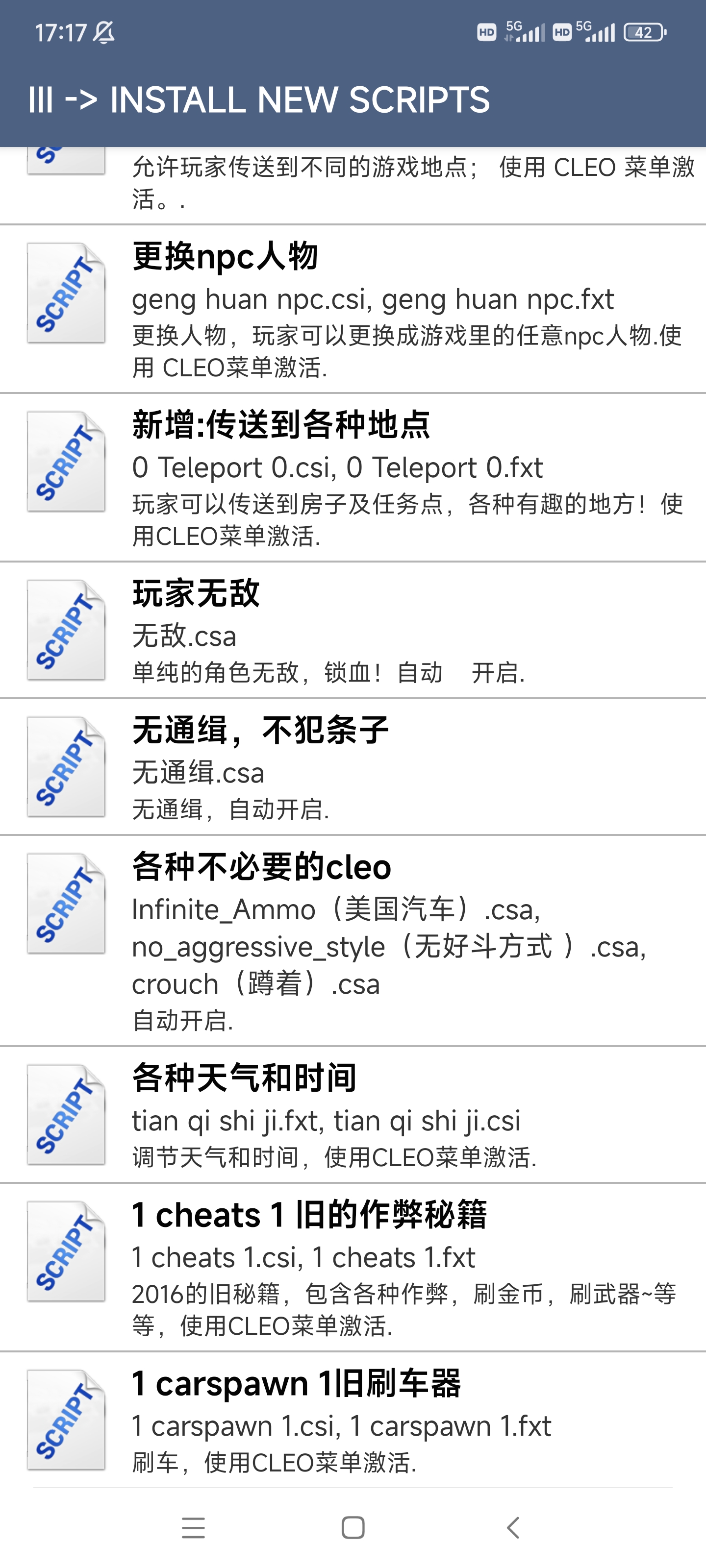Go to the system home screen

click(353, 1527)
